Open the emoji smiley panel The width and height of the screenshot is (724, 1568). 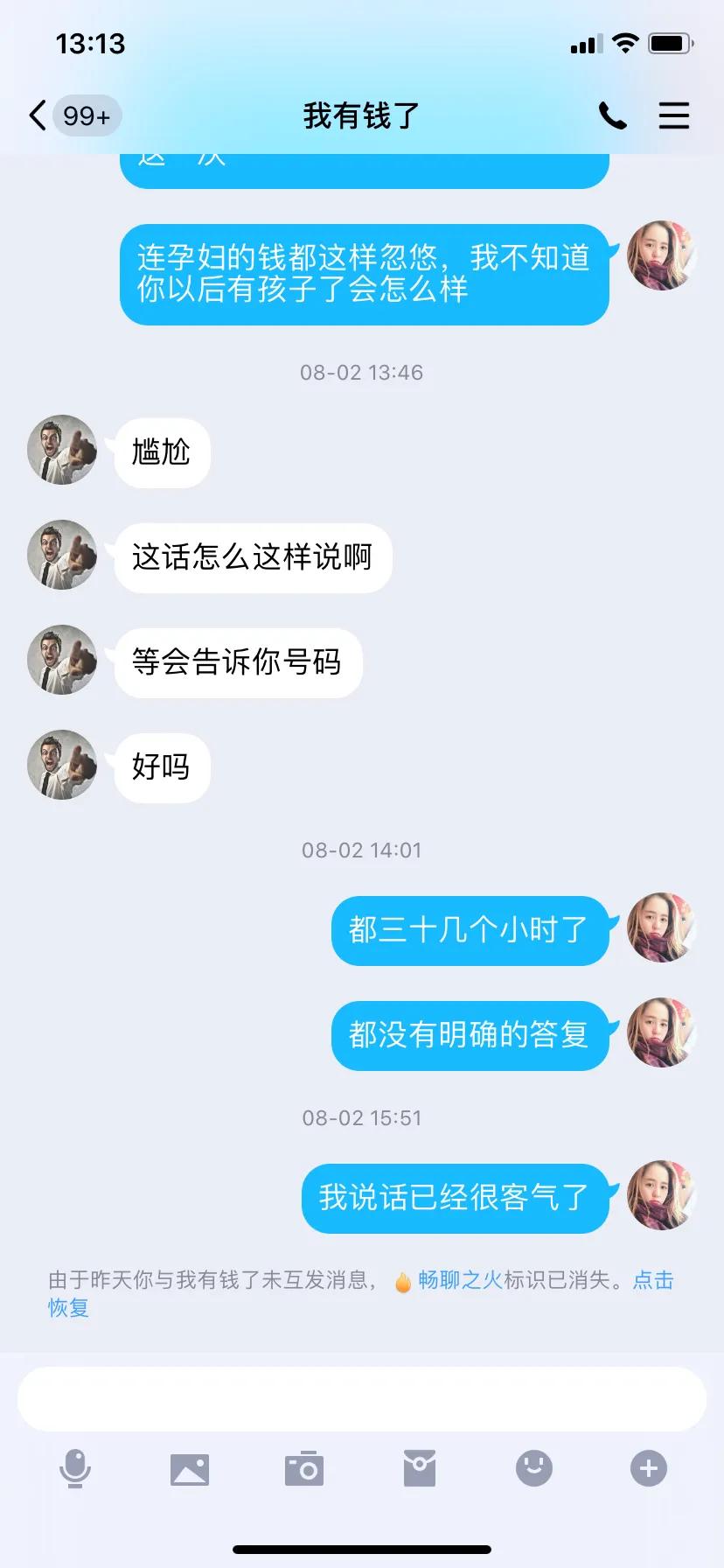(x=533, y=1468)
